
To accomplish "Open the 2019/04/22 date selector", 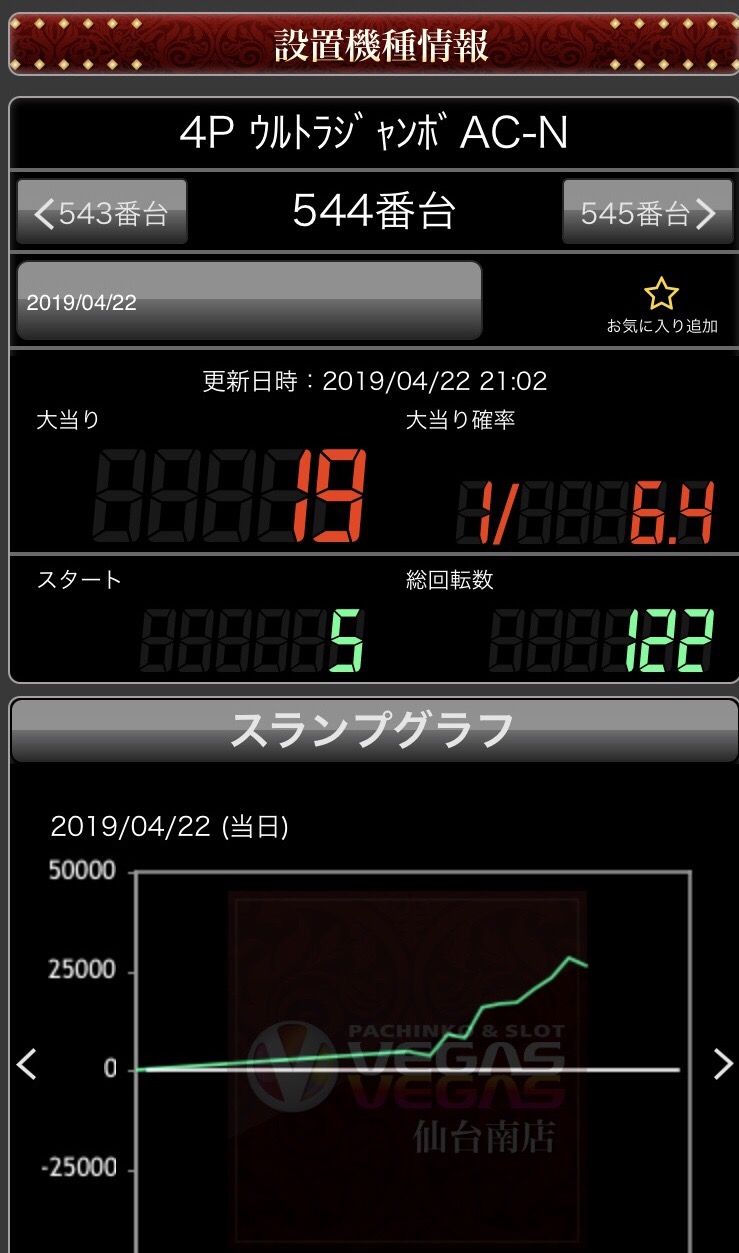I will (249, 301).
